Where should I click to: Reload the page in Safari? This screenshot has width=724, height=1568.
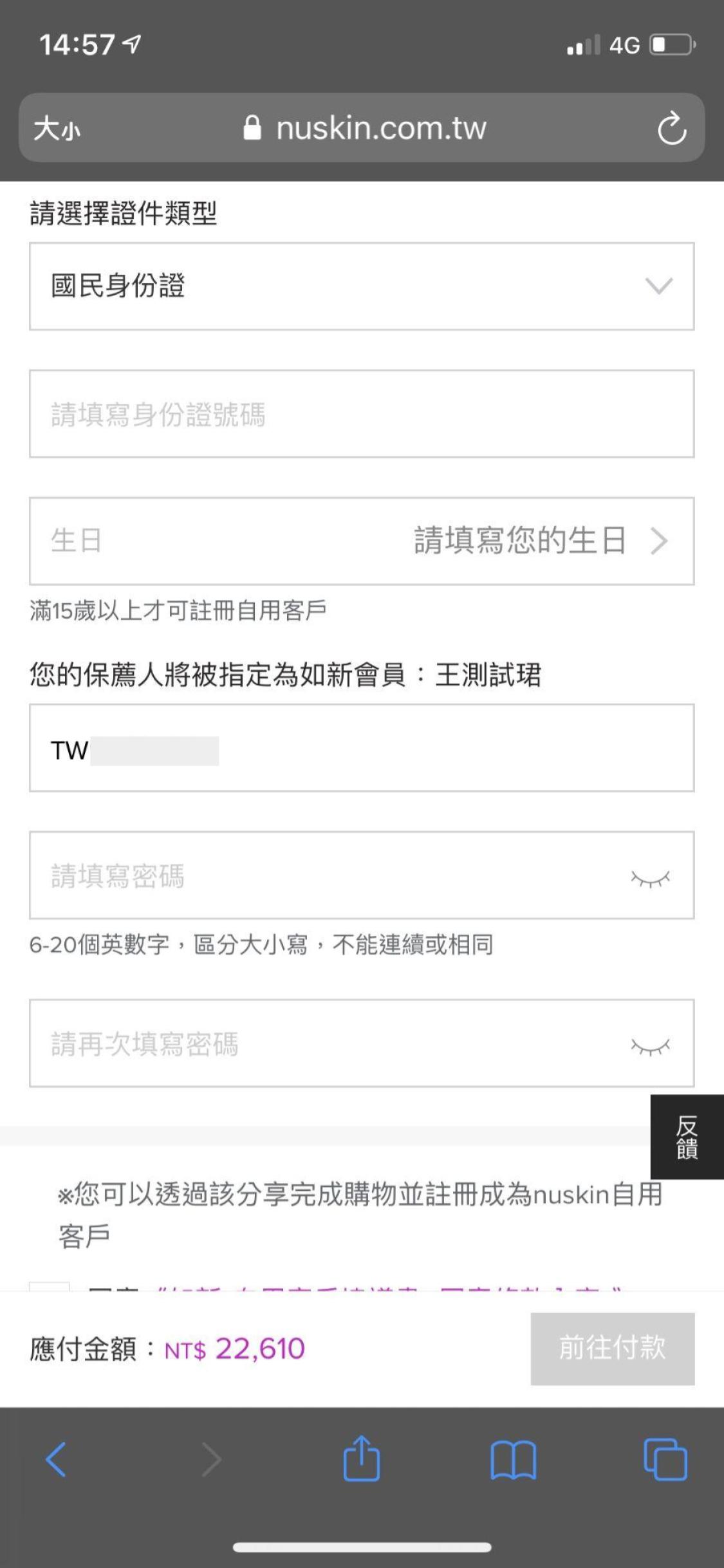[672, 128]
